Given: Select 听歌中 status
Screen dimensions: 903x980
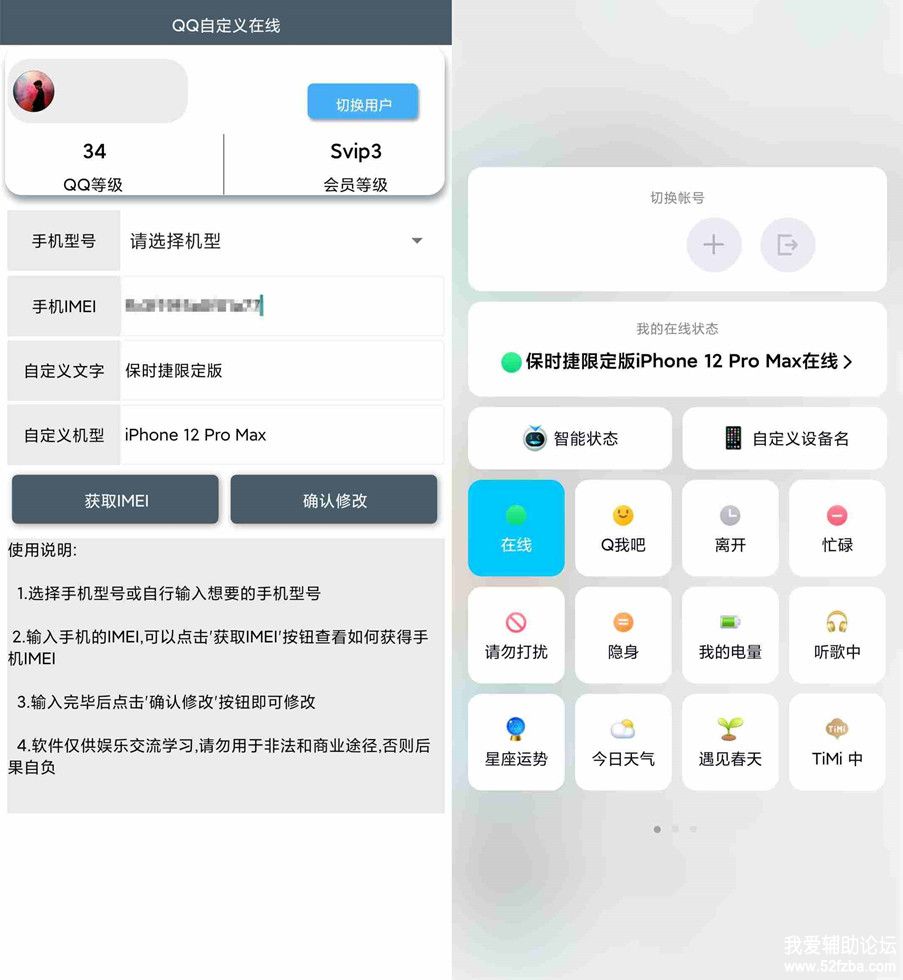Looking at the screenshot, I should pyautogui.click(x=837, y=635).
